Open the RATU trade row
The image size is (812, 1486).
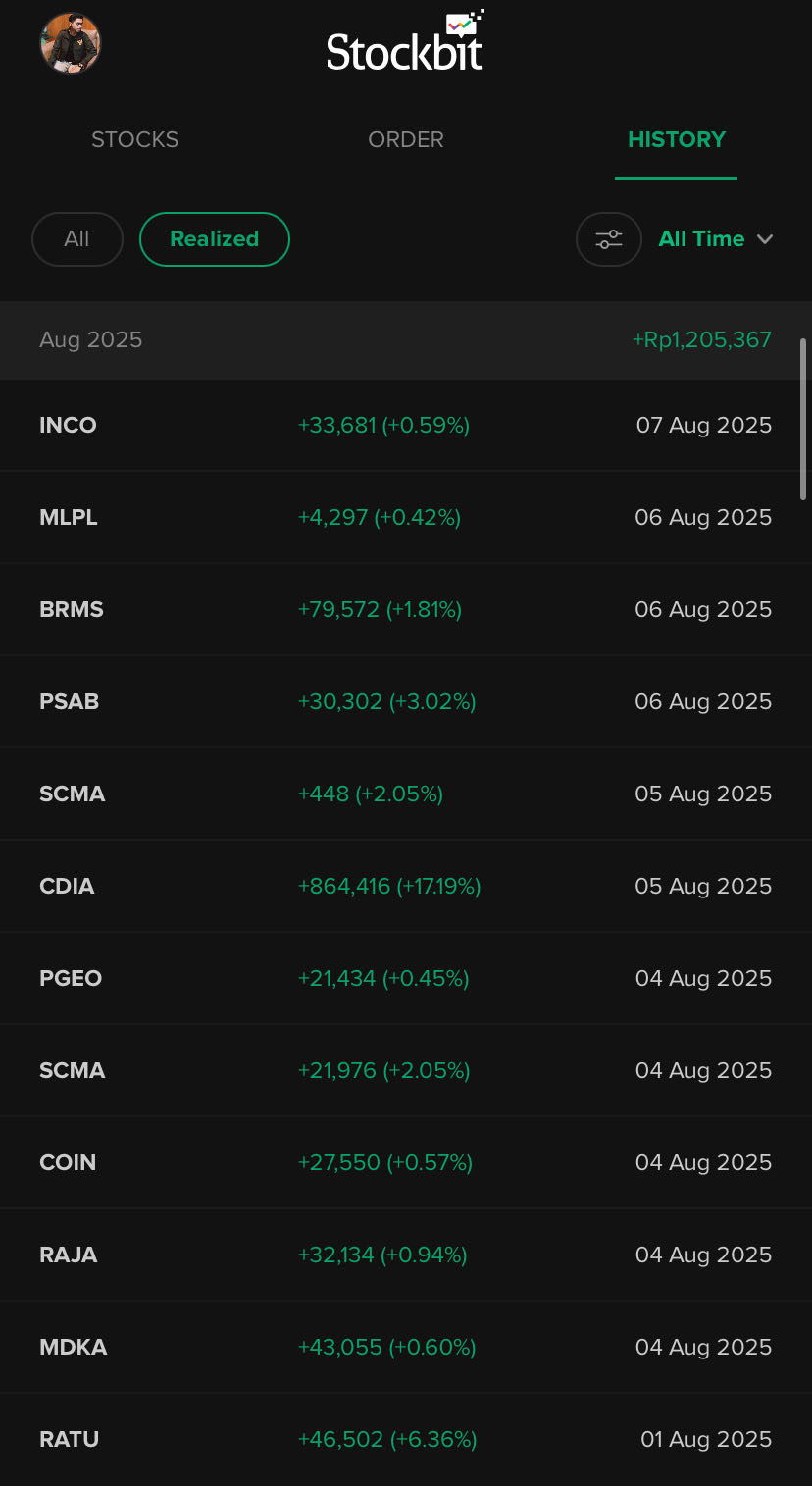(x=406, y=1439)
